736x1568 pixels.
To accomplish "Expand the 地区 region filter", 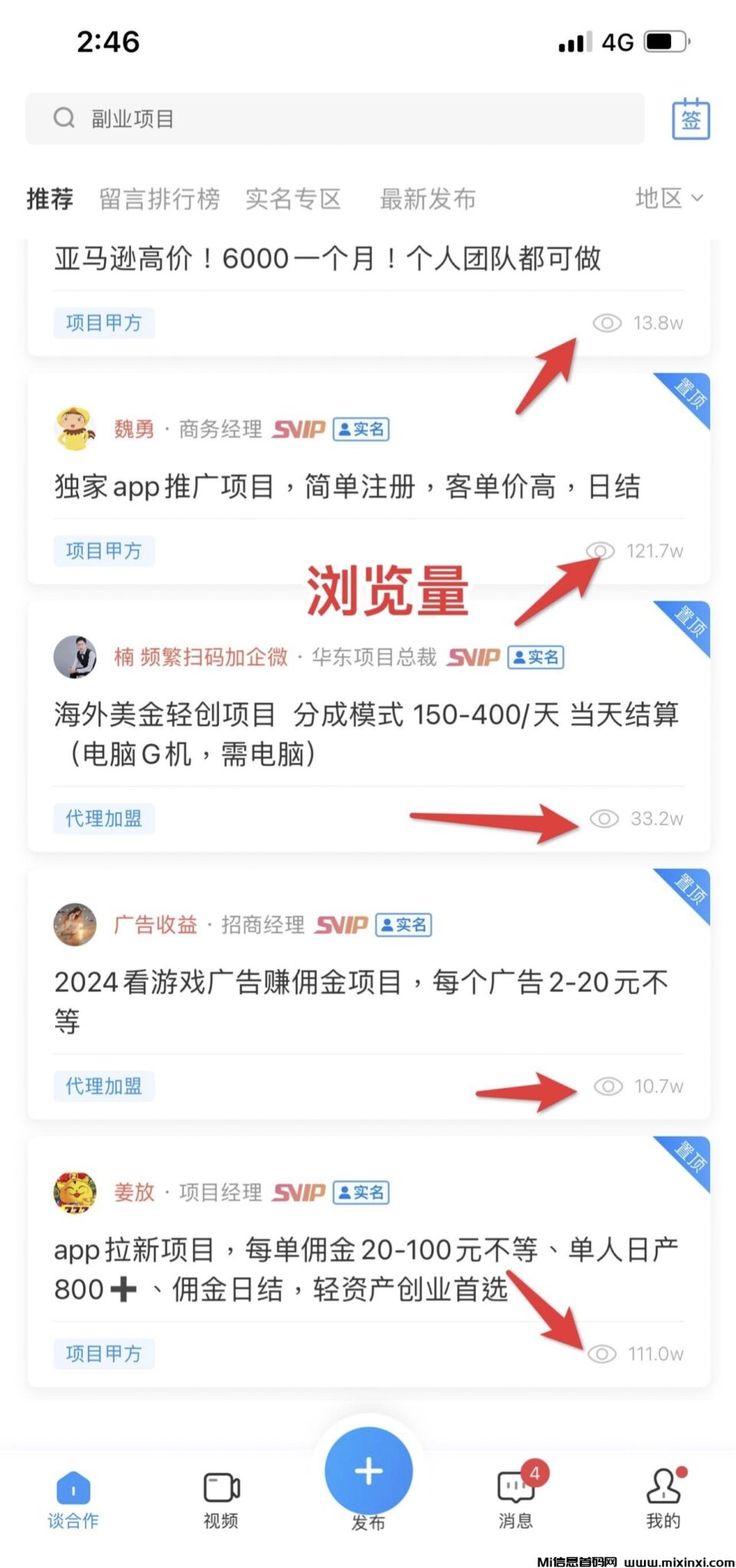I will pos(669,198).
